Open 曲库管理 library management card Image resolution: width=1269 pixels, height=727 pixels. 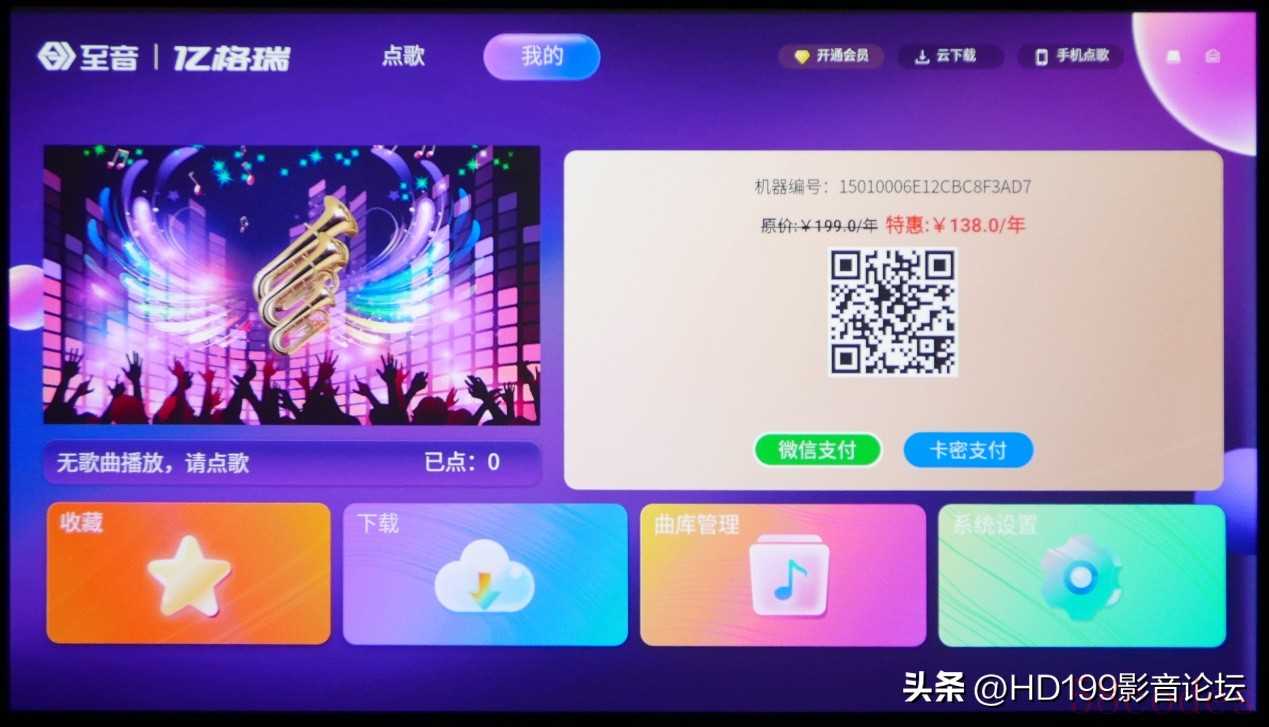782,574
